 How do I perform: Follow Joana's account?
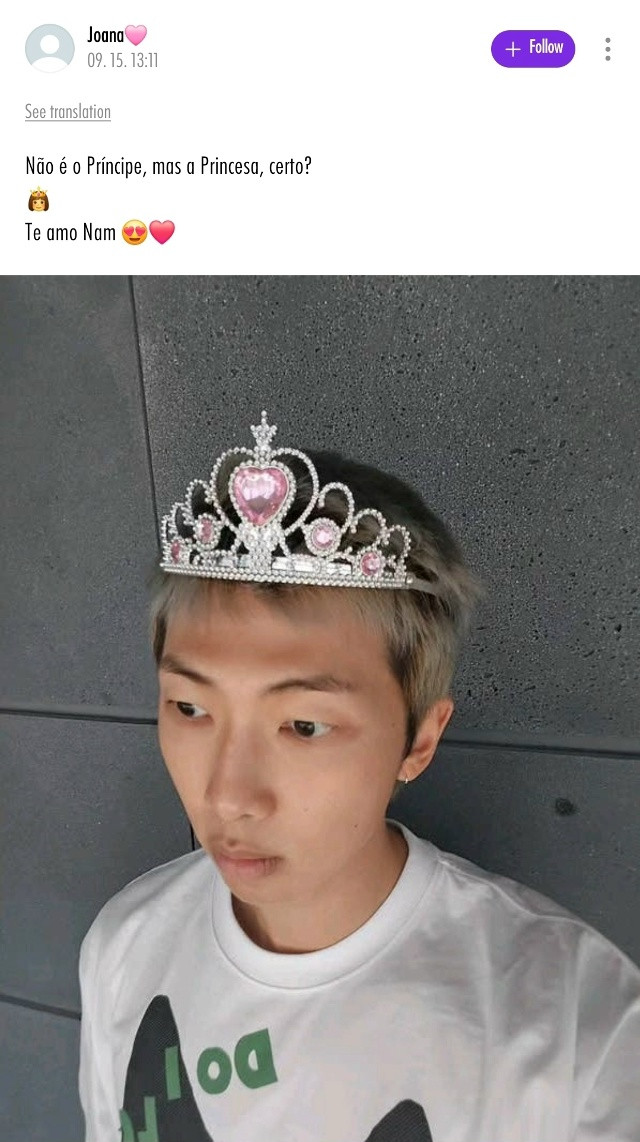click(532, 48)
